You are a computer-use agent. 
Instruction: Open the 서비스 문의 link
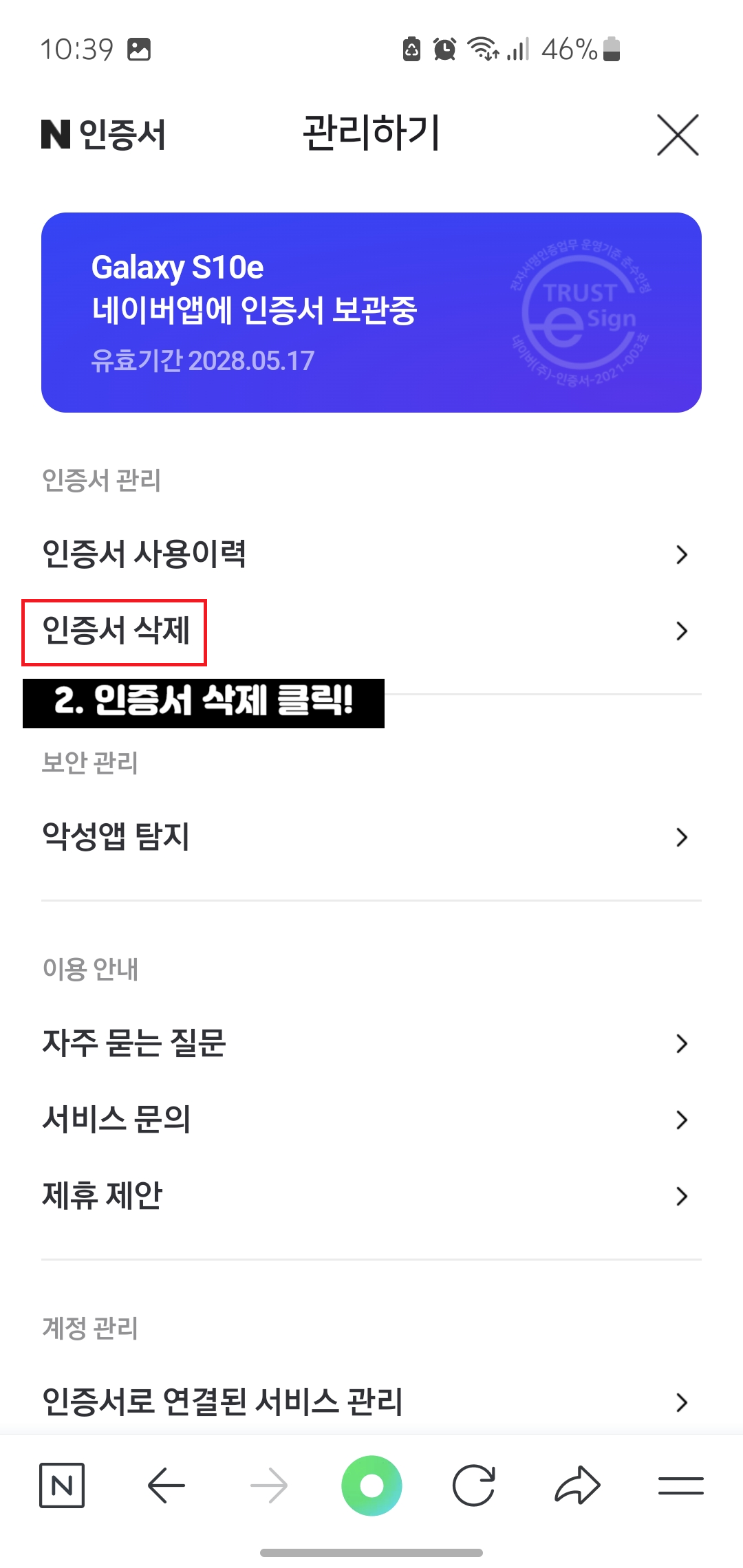click(x=118, y=1120)
